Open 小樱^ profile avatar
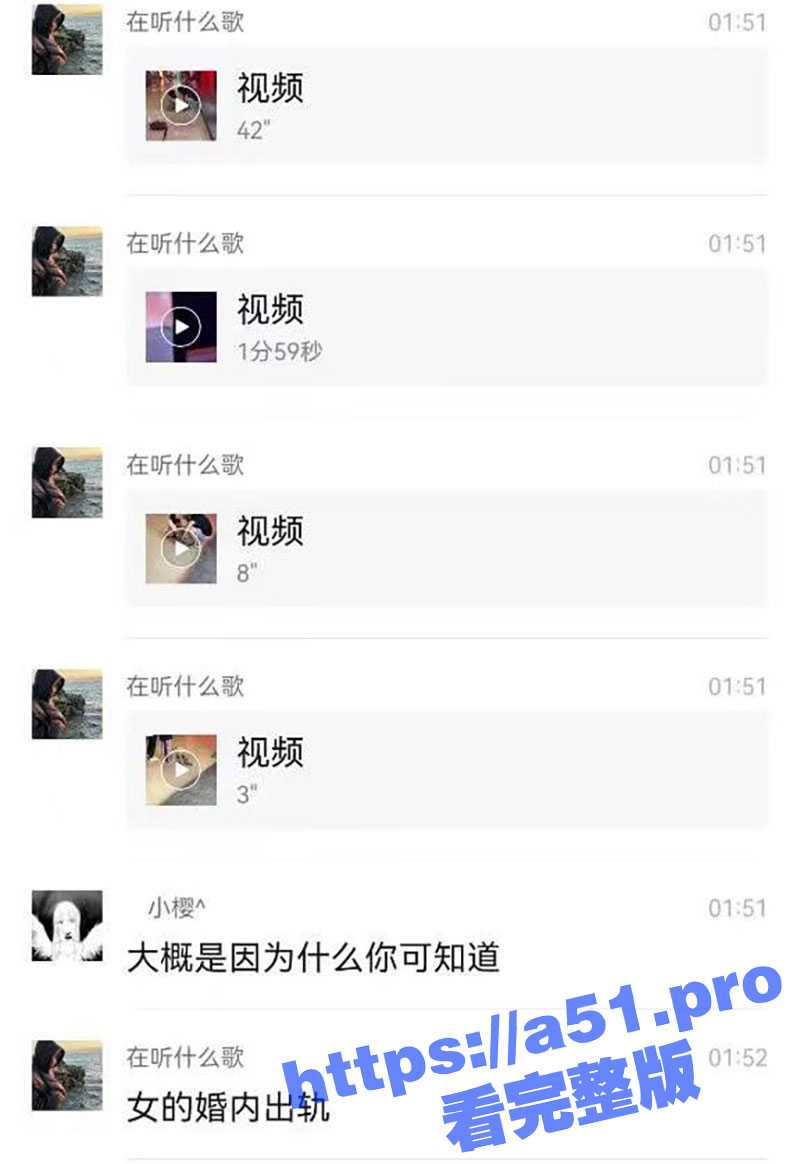 coord(67,925)
